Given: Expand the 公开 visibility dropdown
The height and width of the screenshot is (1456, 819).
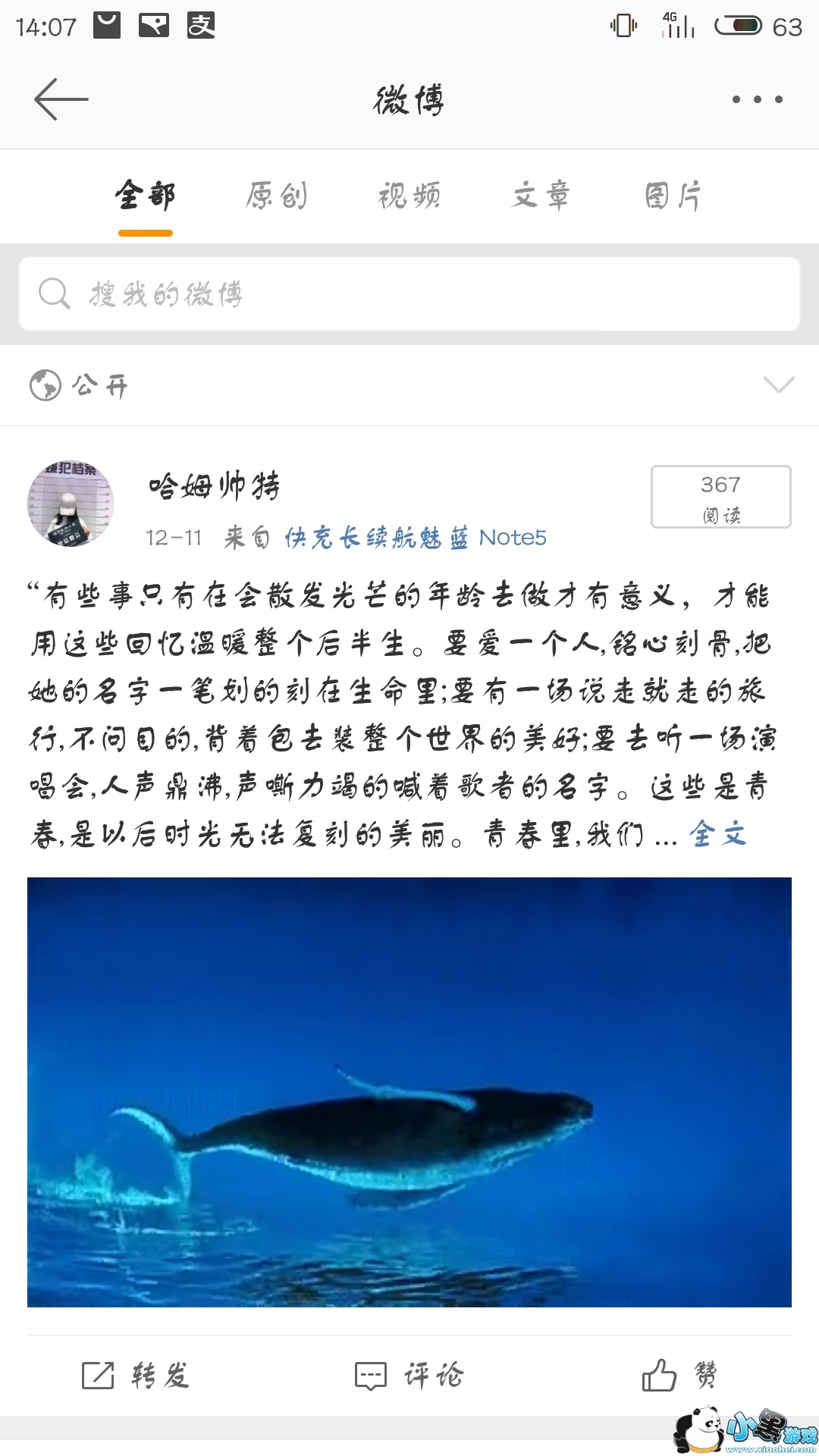Looking at the screenshot, I should (779, 385).
